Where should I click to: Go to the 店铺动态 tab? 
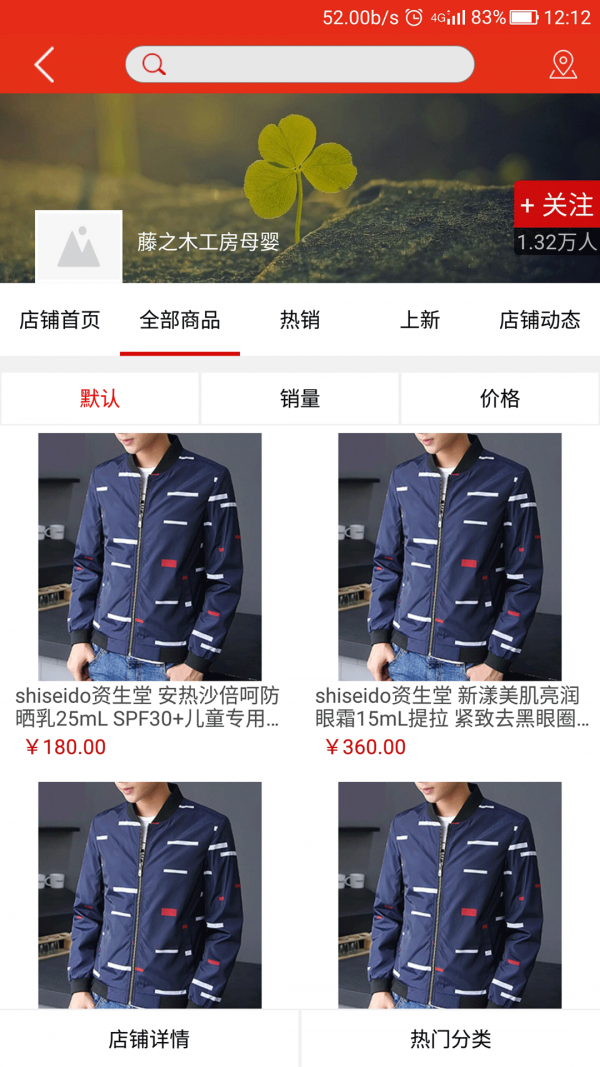[540, 320]
